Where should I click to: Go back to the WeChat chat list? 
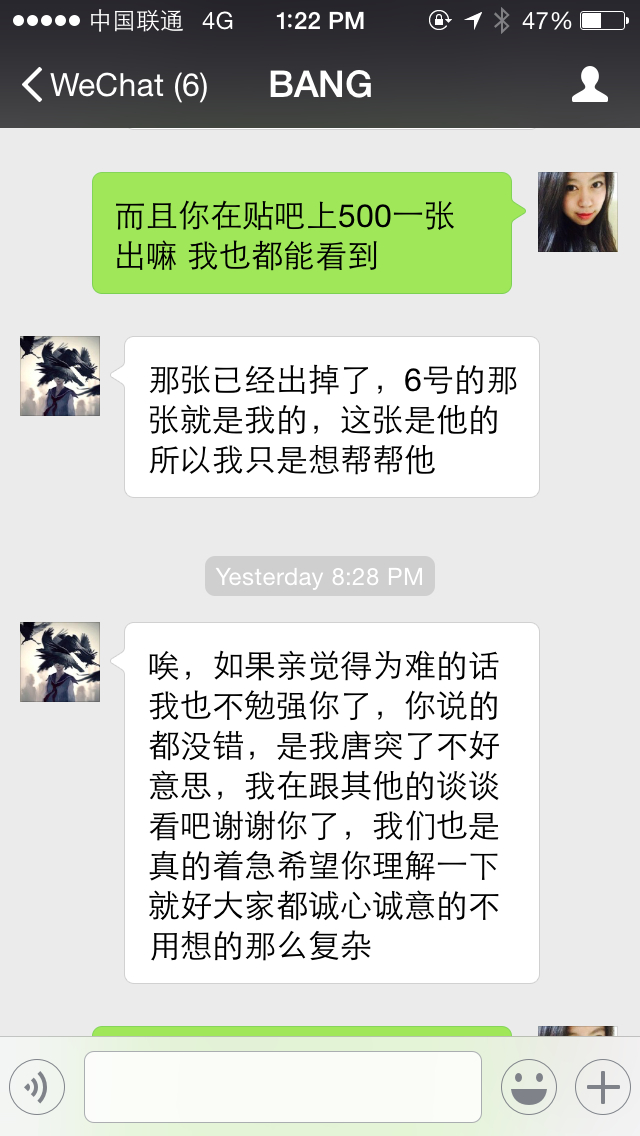tap(115, 85)
